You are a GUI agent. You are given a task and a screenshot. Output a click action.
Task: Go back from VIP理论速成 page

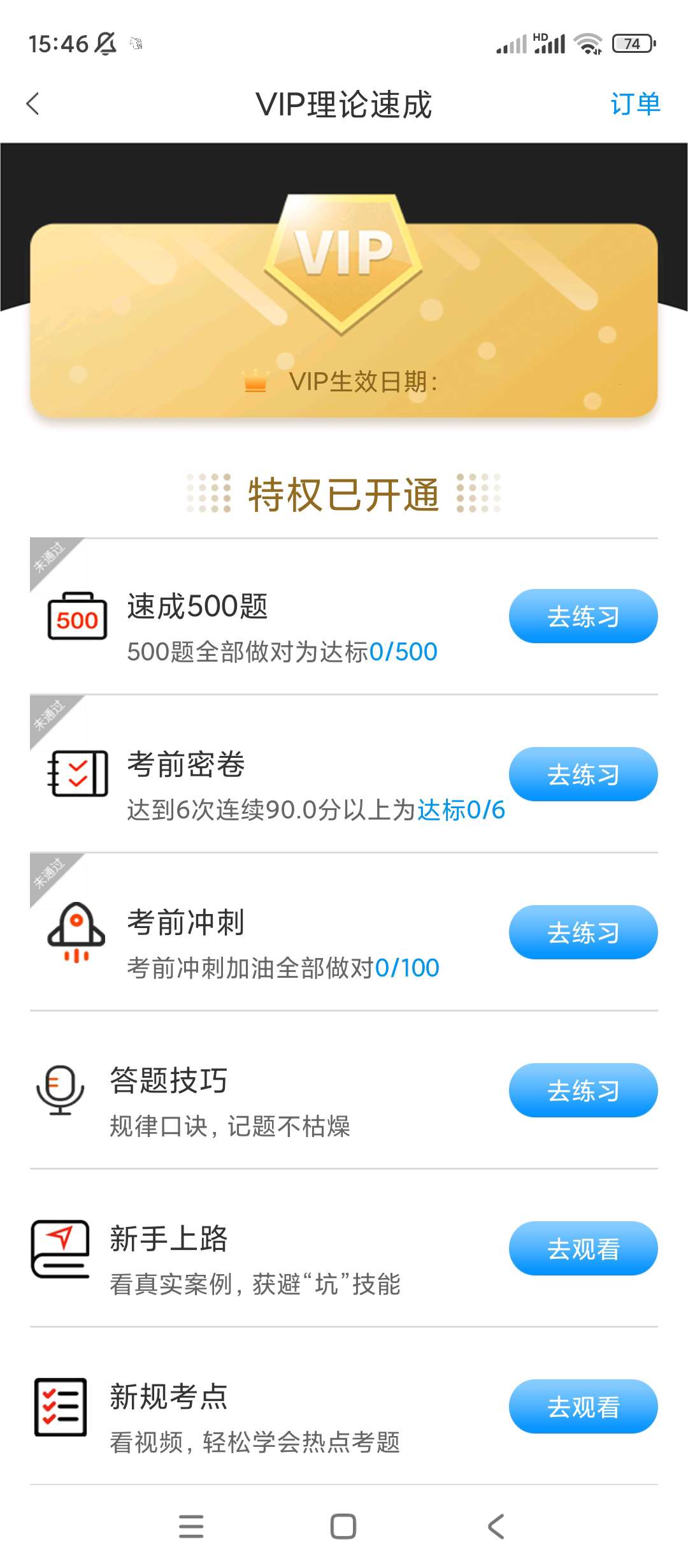33,104
